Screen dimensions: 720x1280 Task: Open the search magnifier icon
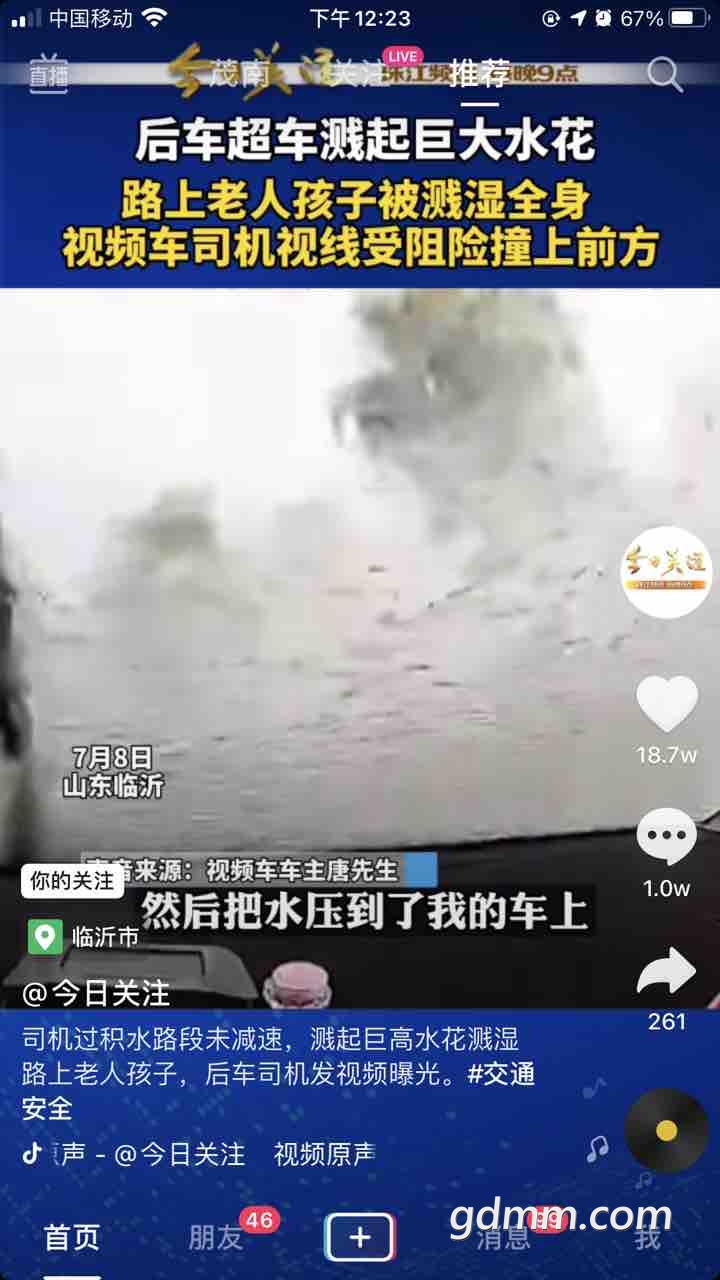click(664, 74)
